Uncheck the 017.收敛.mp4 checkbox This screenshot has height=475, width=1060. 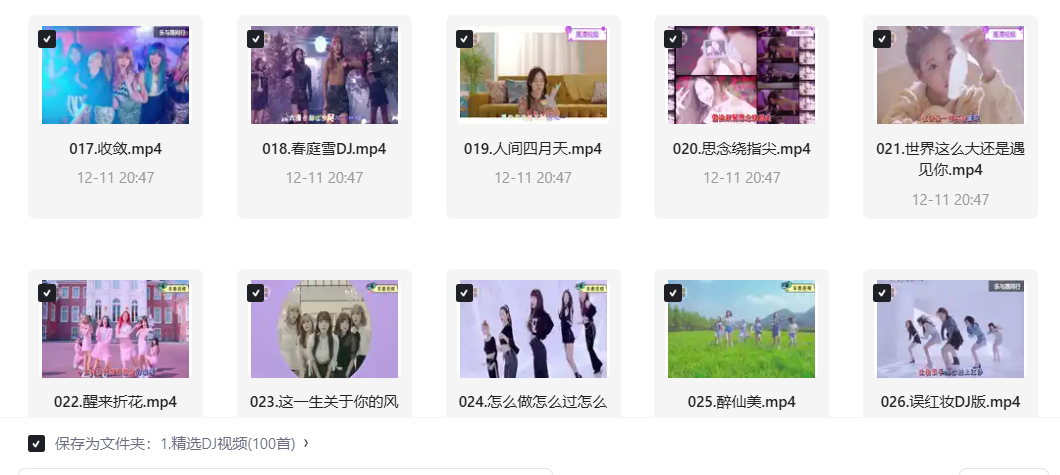pyautogui.click(x=47, y=39)
